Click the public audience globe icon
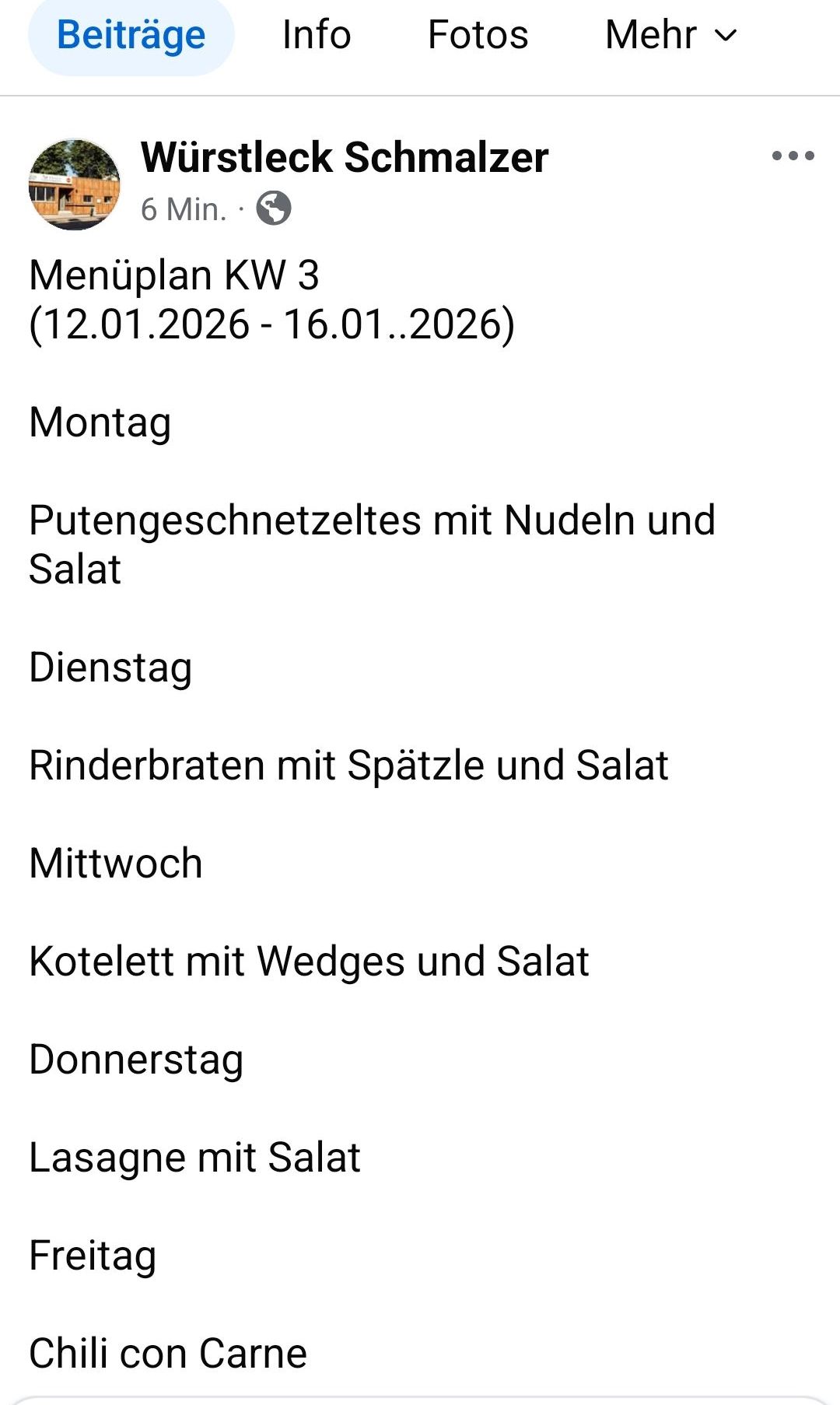Viewport: 840px width, 1405px height. click(x=276, y=208)
